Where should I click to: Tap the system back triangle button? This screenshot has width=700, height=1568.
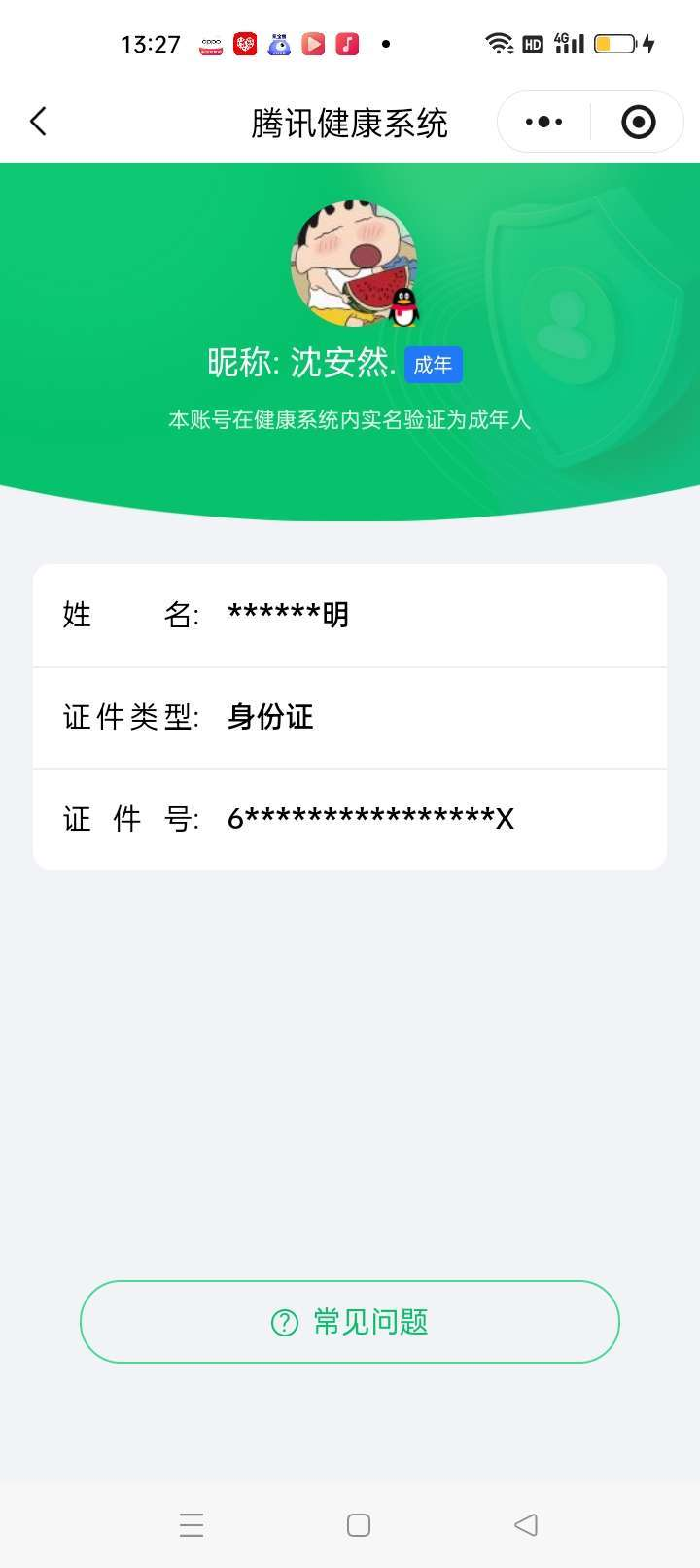click(x=524, y=1525)
